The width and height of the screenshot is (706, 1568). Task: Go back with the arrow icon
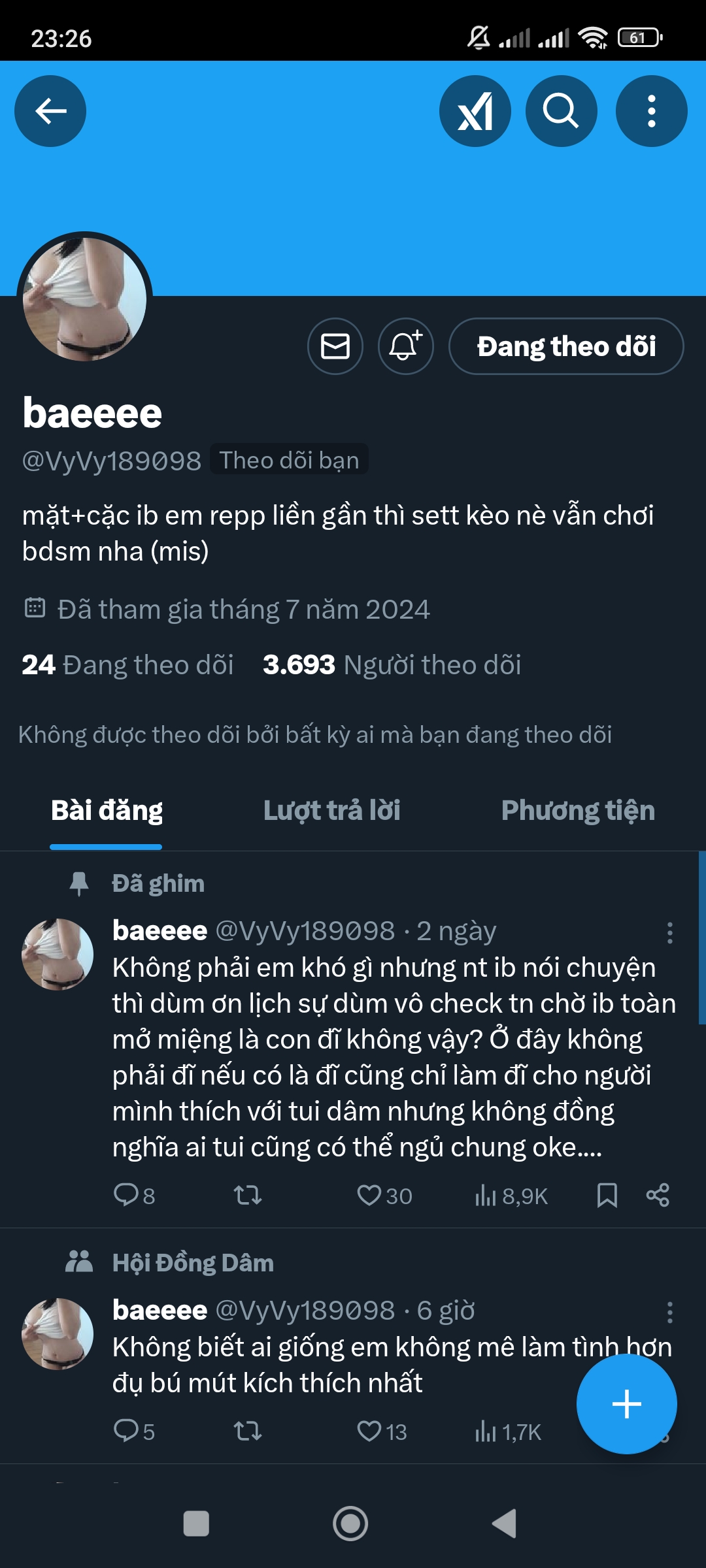click(x=50, y=112)
